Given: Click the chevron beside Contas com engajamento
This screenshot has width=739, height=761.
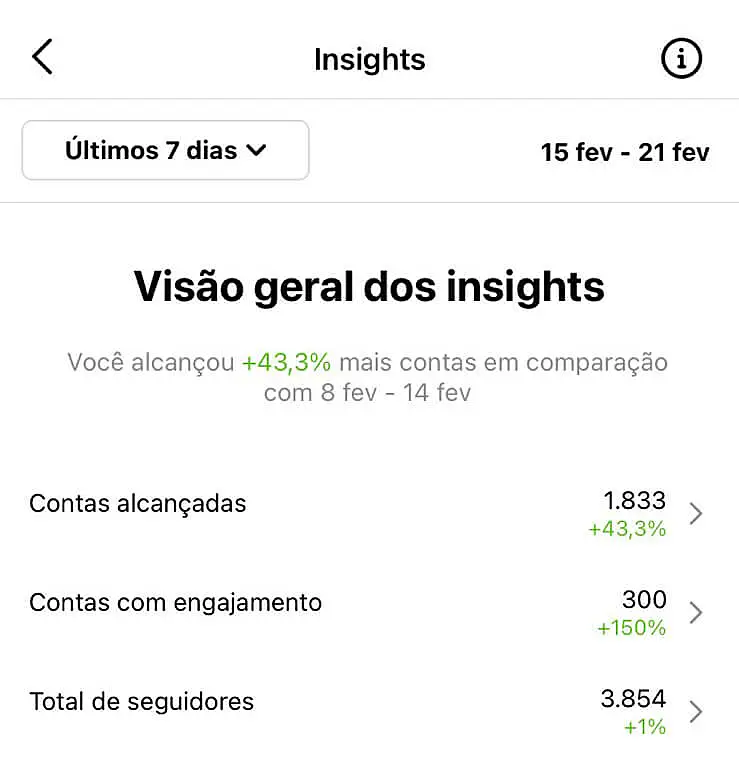Looking at the screenshot, I should [x=697, y=613].
